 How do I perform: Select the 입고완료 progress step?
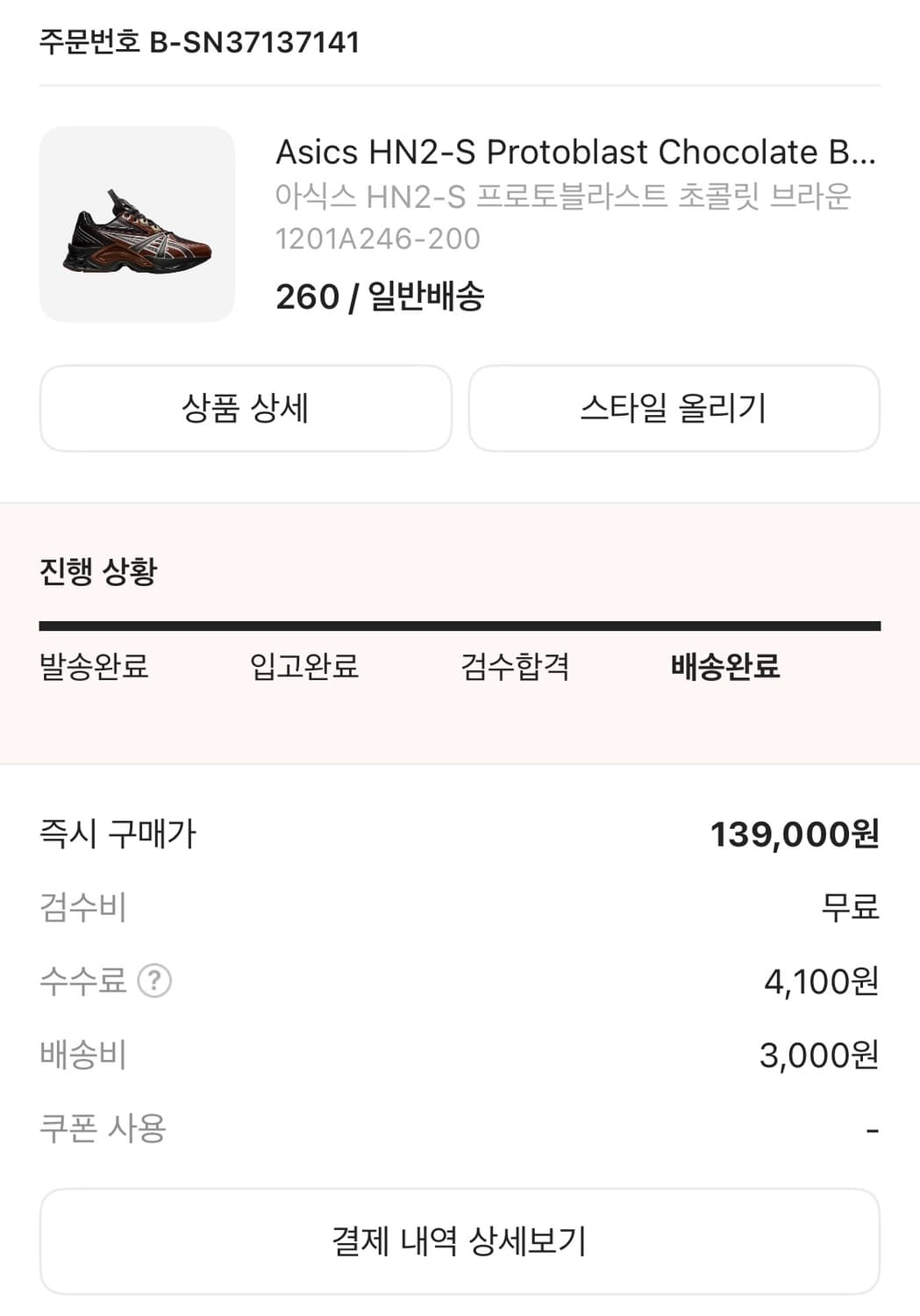(x=303, y=668)
